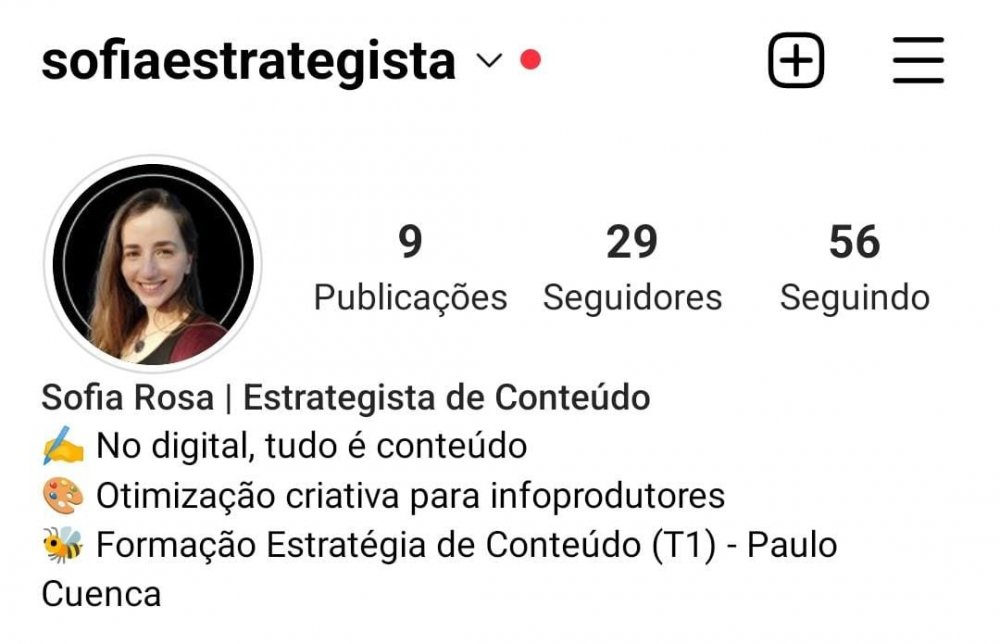Screen dimensions: 1000x644
Task: Open the 56 Seguindo list
Action: pyautogui.click(x=854, y=268)
